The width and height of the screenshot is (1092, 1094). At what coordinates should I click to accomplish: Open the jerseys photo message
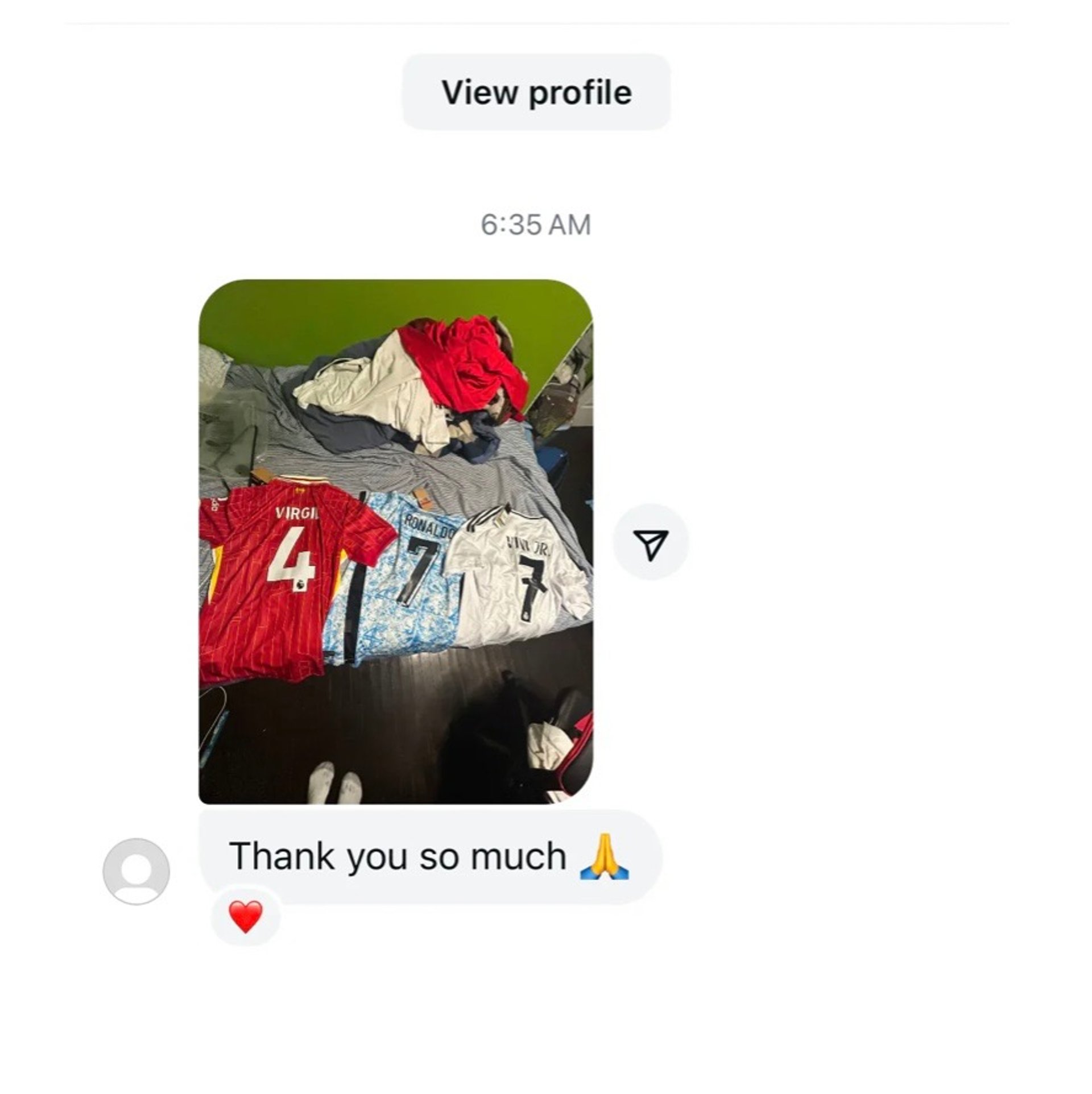[x=395, y=541]
